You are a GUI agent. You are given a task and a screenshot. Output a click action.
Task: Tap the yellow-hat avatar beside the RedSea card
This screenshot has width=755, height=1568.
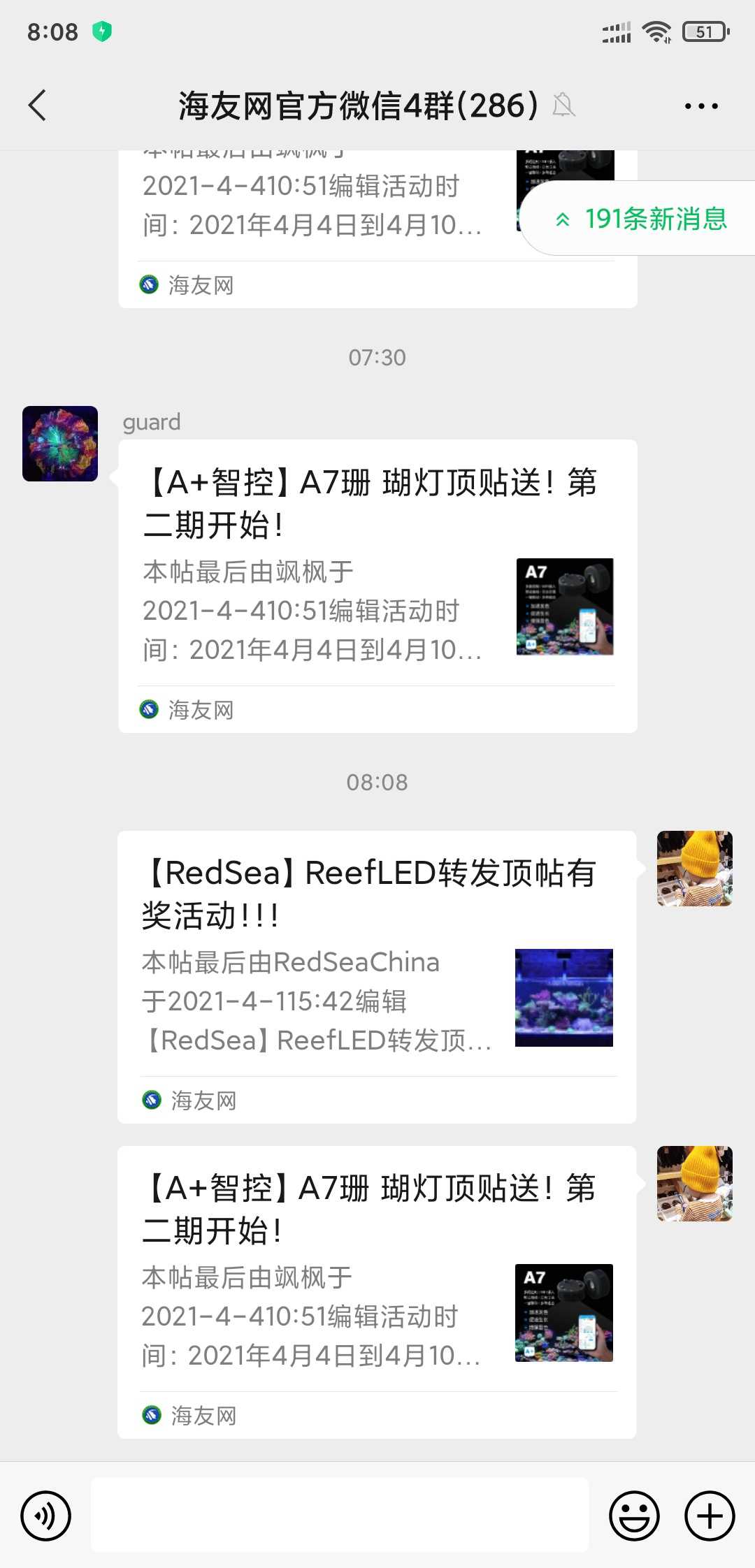pos(694,869)
